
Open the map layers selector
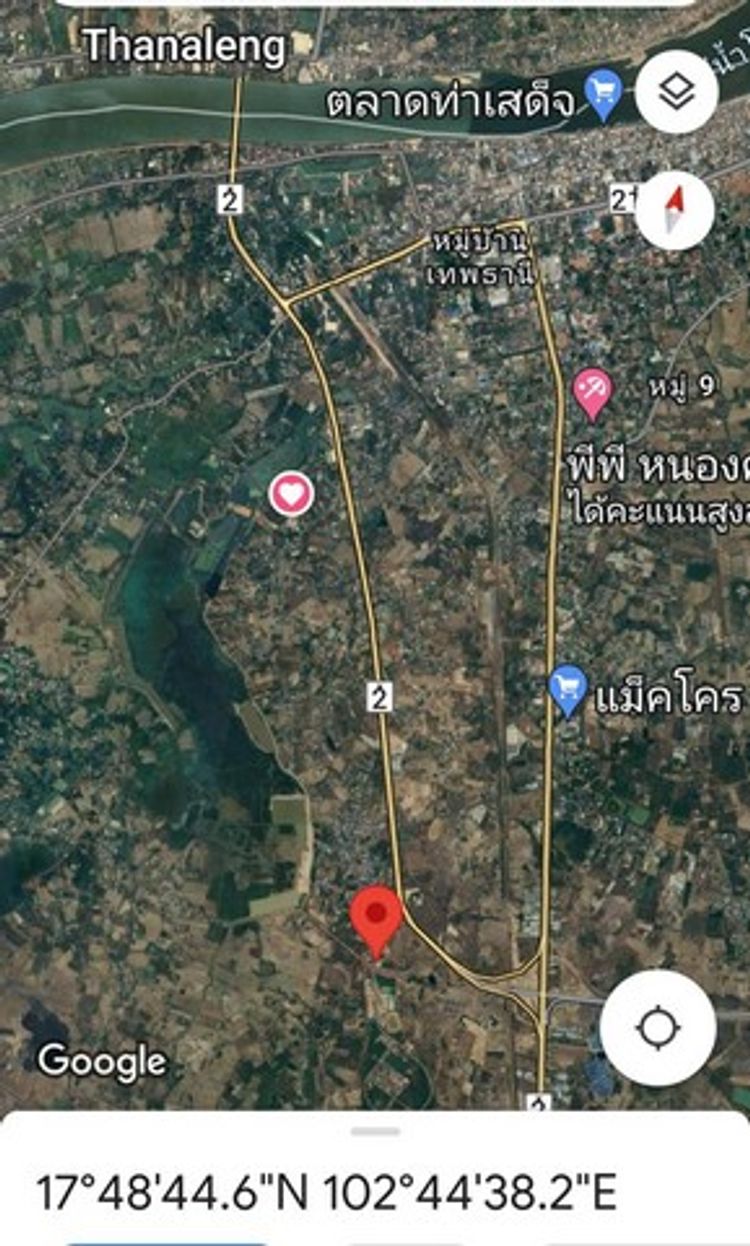(x=677, y=92)
